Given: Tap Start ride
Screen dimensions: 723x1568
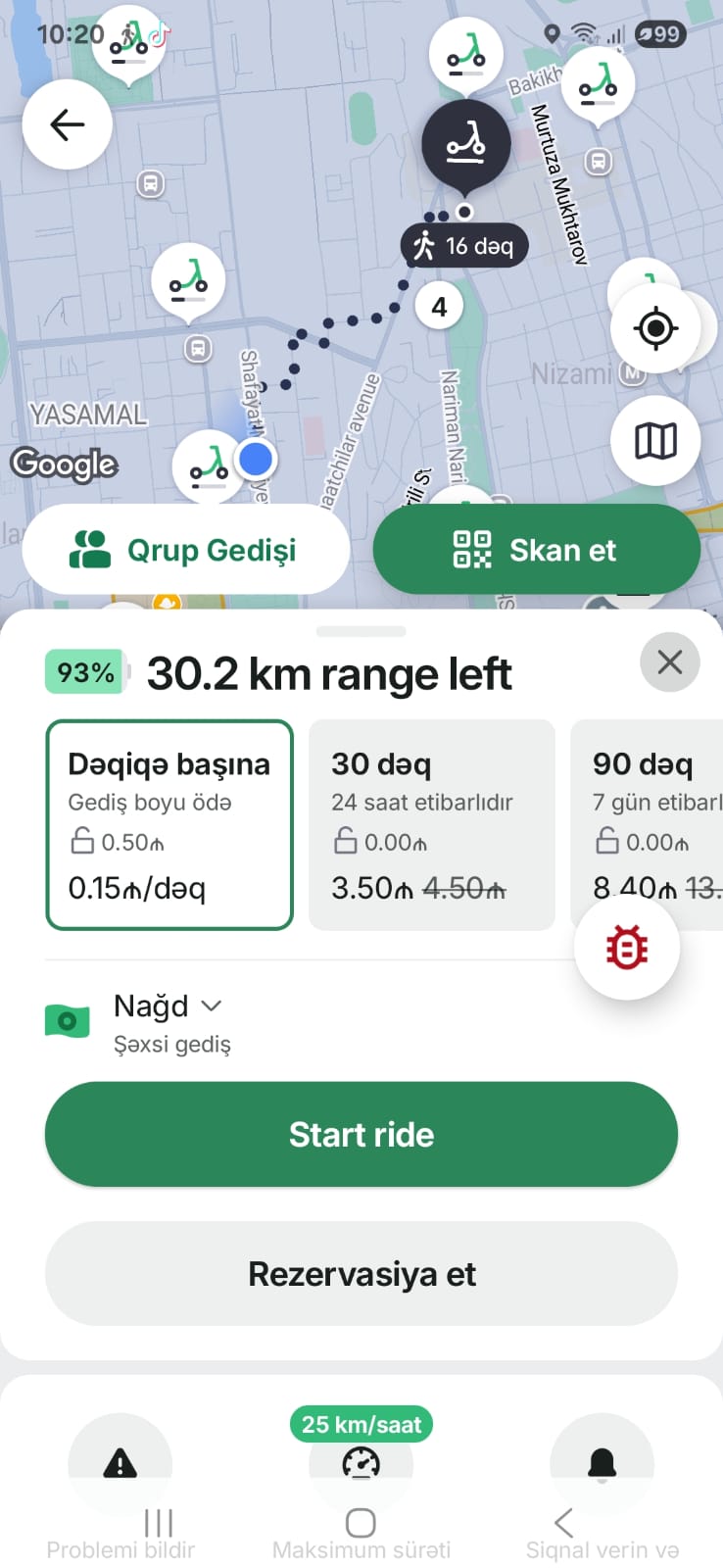Looking at the screenshot, I should pos(361,1134).
